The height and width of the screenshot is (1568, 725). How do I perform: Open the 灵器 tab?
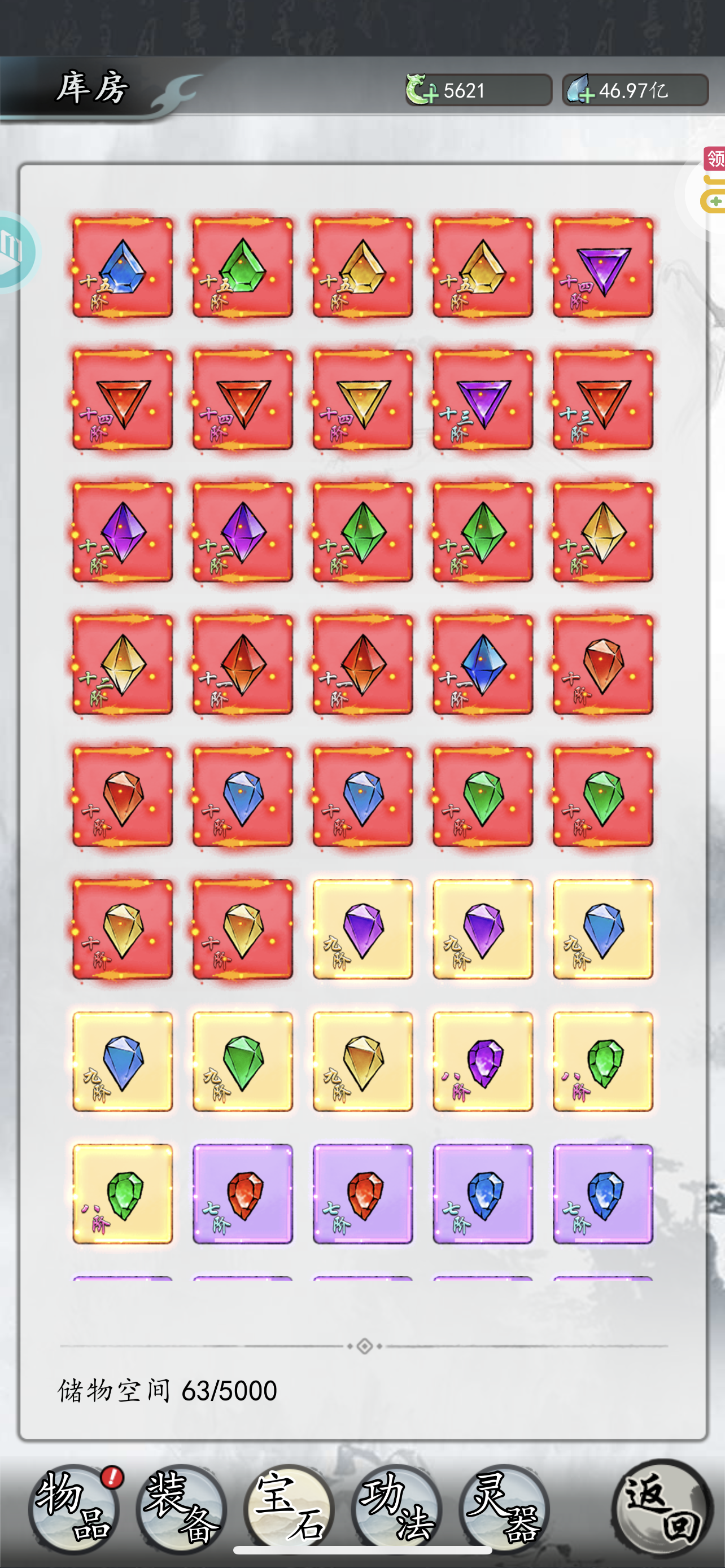click(504, 1508)
